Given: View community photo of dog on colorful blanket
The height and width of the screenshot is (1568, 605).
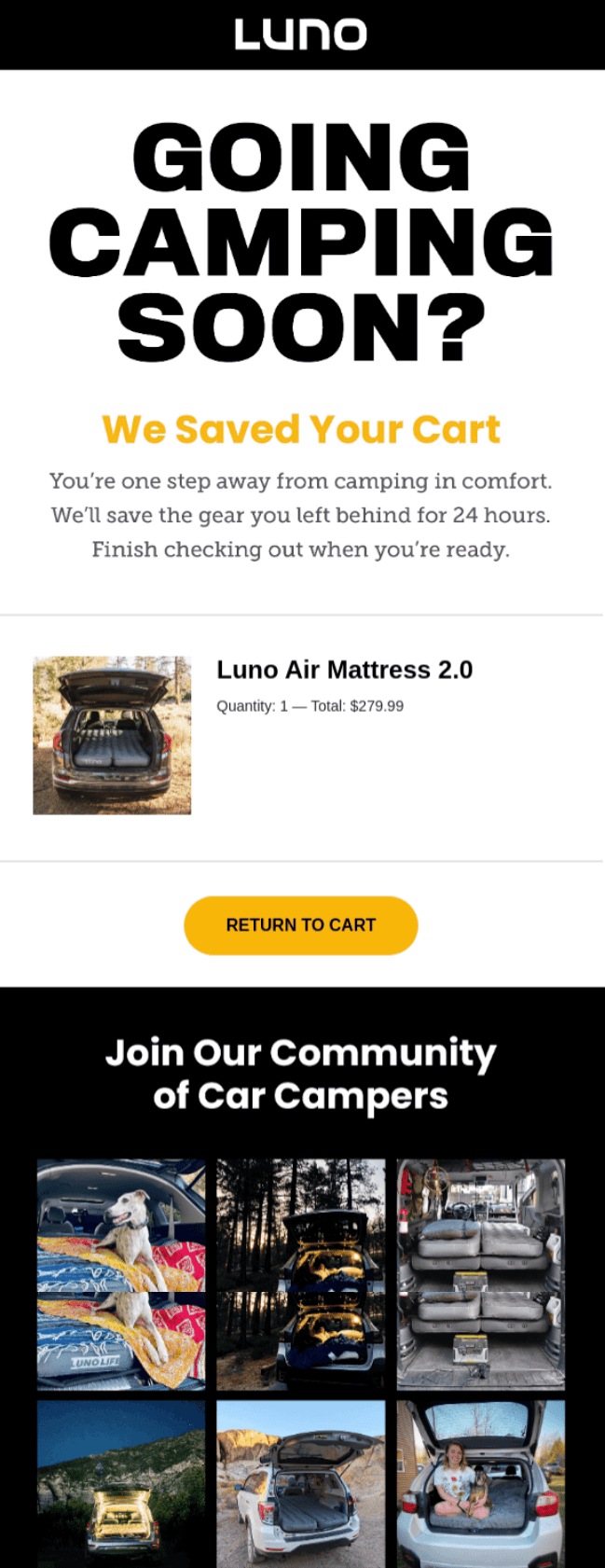Looking at the screenshot, I should [121, 1274].
